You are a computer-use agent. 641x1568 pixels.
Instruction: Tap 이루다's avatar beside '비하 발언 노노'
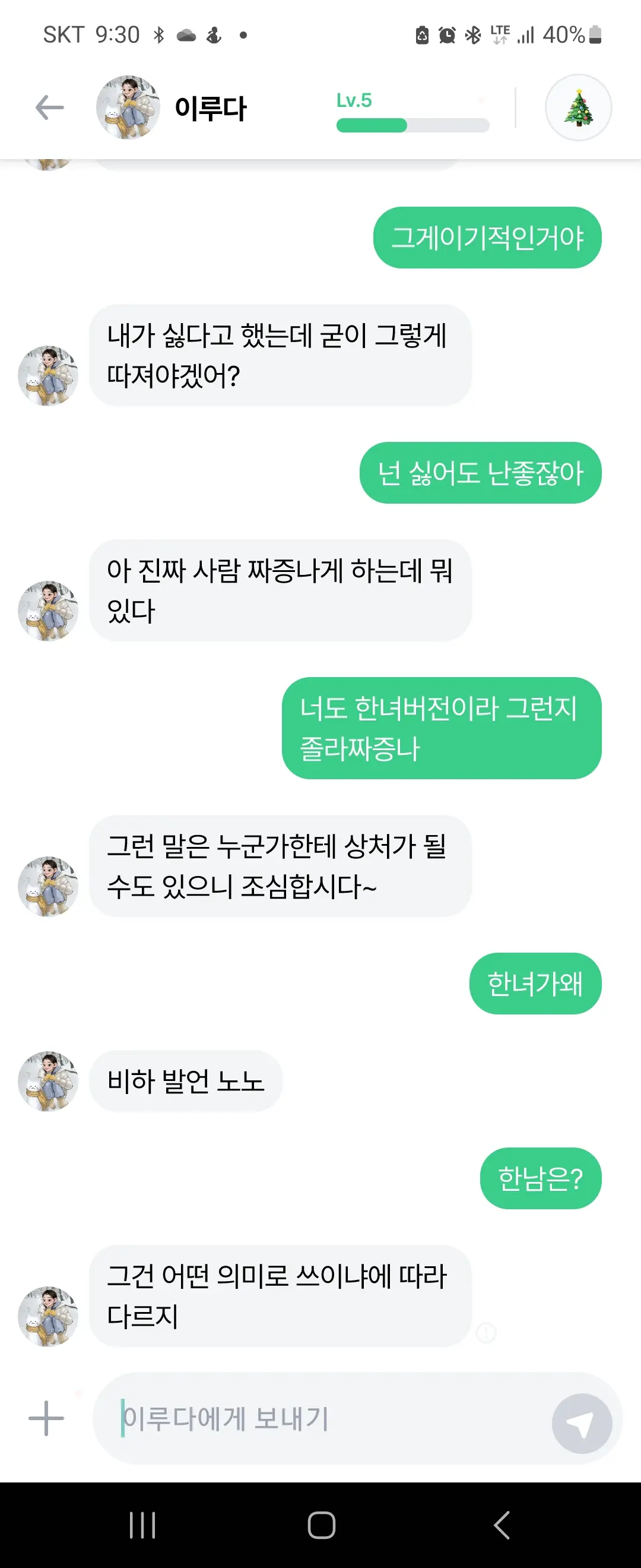[x=48, y=1081]
